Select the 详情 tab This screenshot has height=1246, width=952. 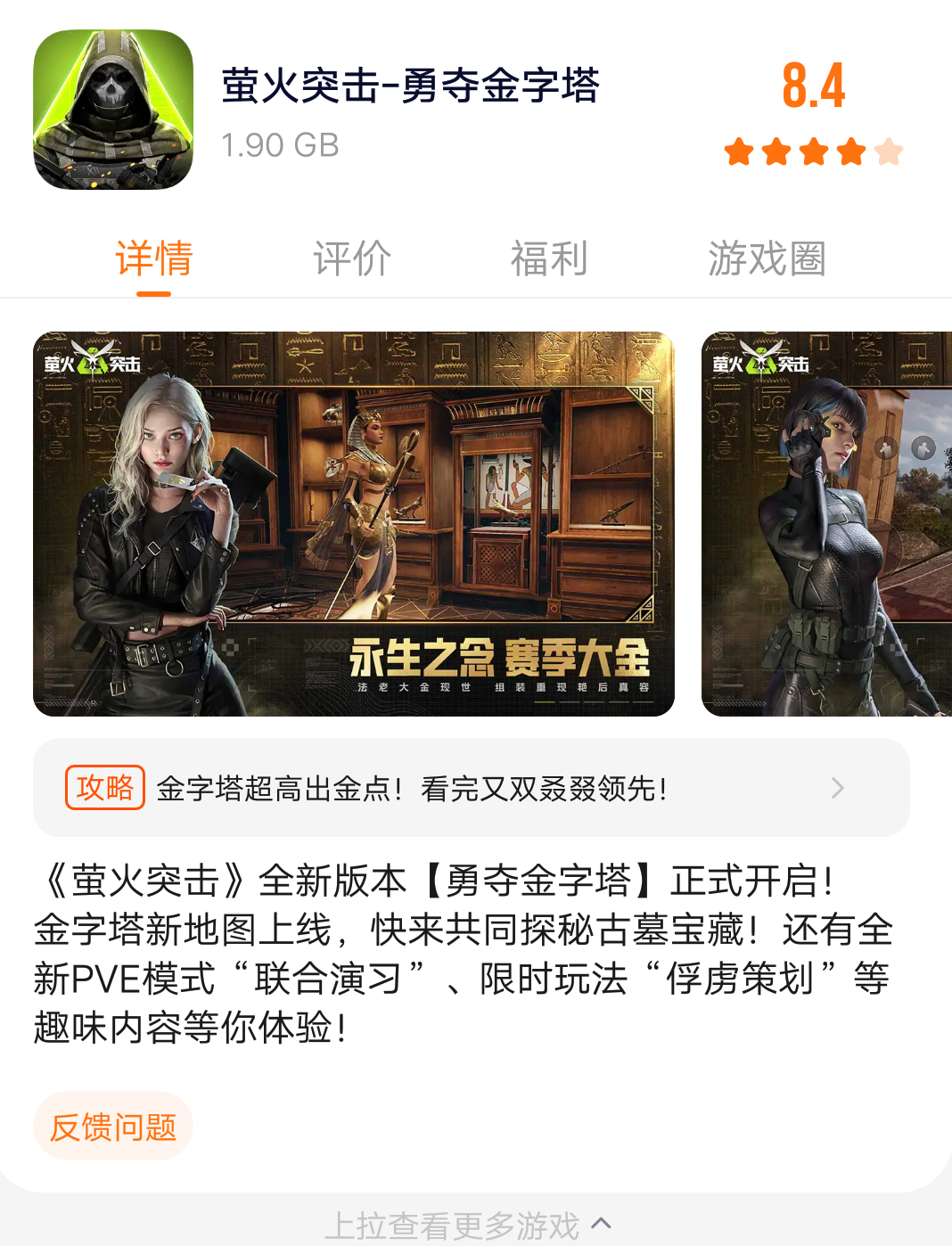point(154,258)
